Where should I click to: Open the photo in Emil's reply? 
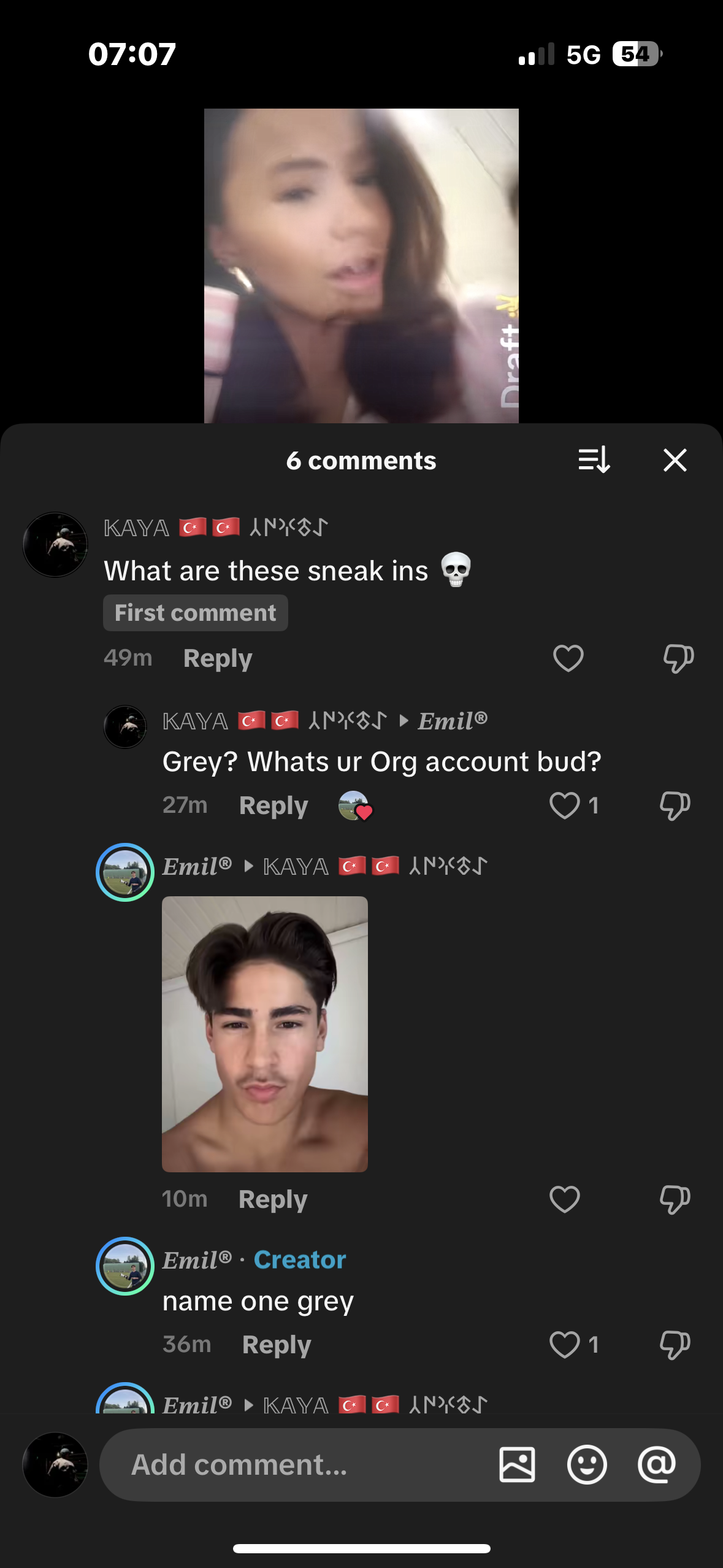[265, 1034]
